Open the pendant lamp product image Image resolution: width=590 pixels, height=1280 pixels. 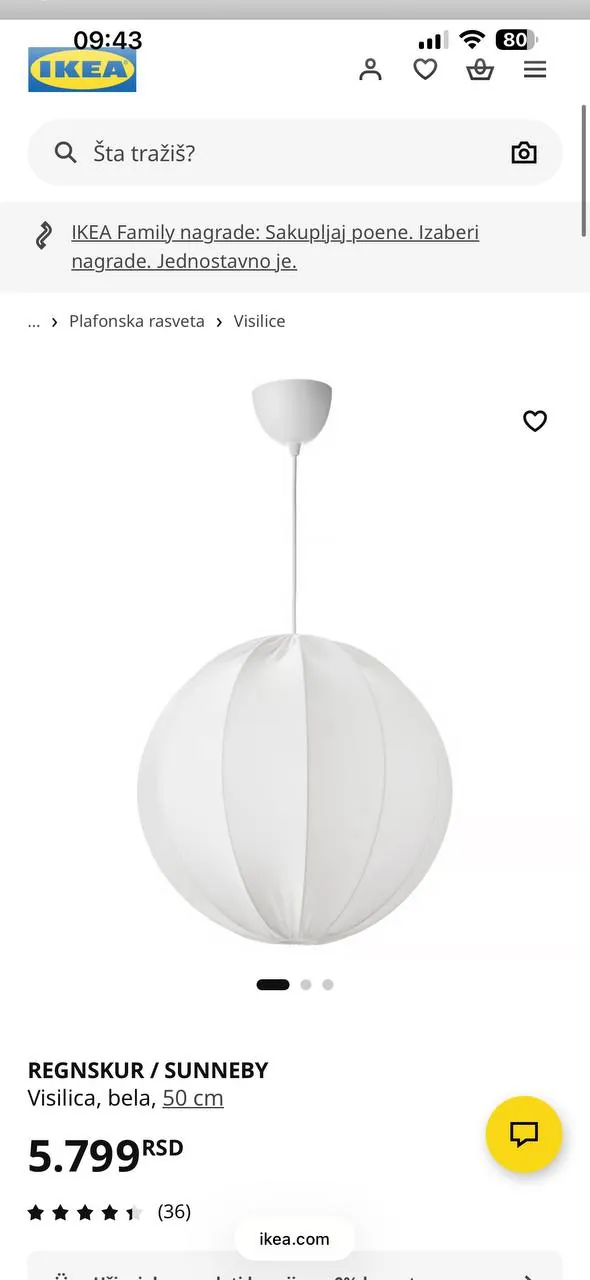294,662
